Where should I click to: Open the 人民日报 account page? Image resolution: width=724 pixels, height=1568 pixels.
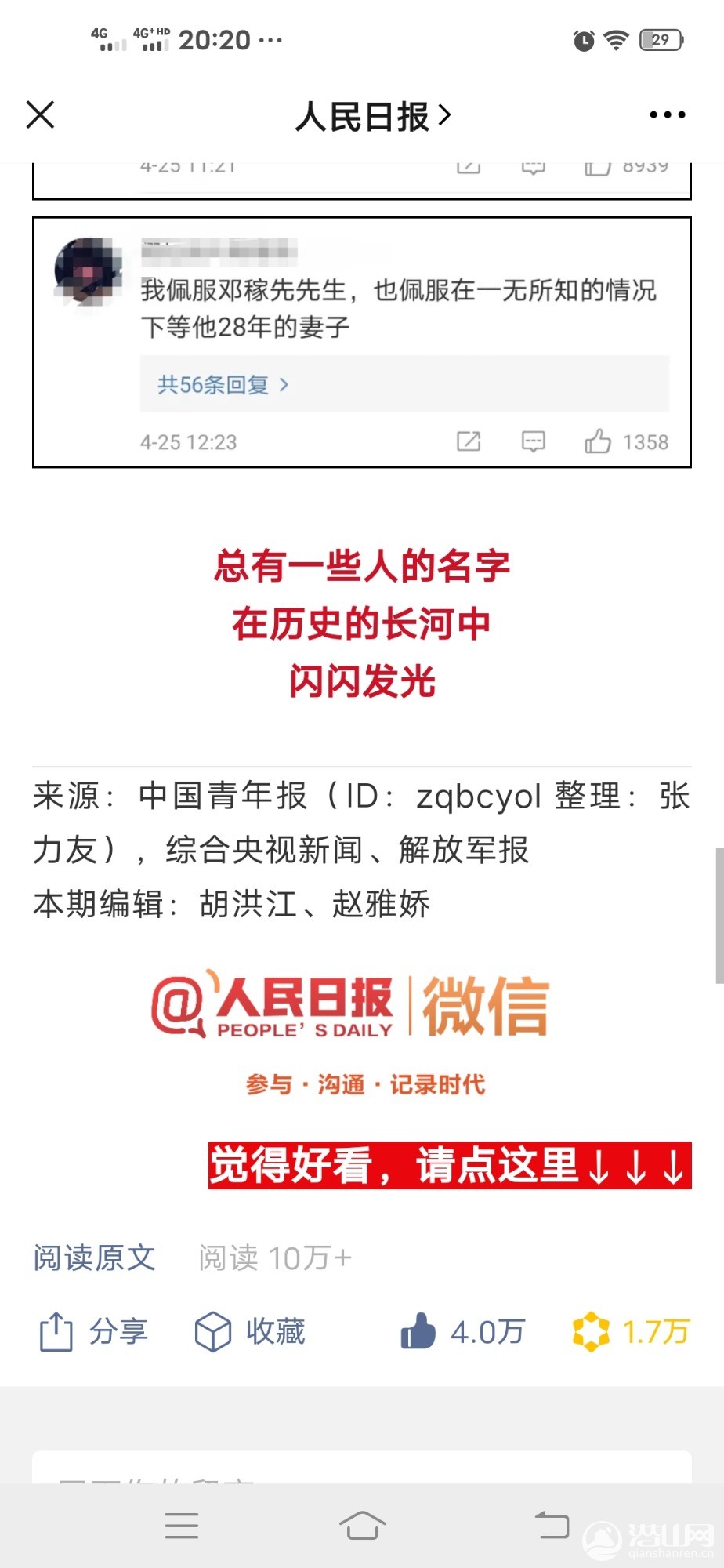pos(372,116)
